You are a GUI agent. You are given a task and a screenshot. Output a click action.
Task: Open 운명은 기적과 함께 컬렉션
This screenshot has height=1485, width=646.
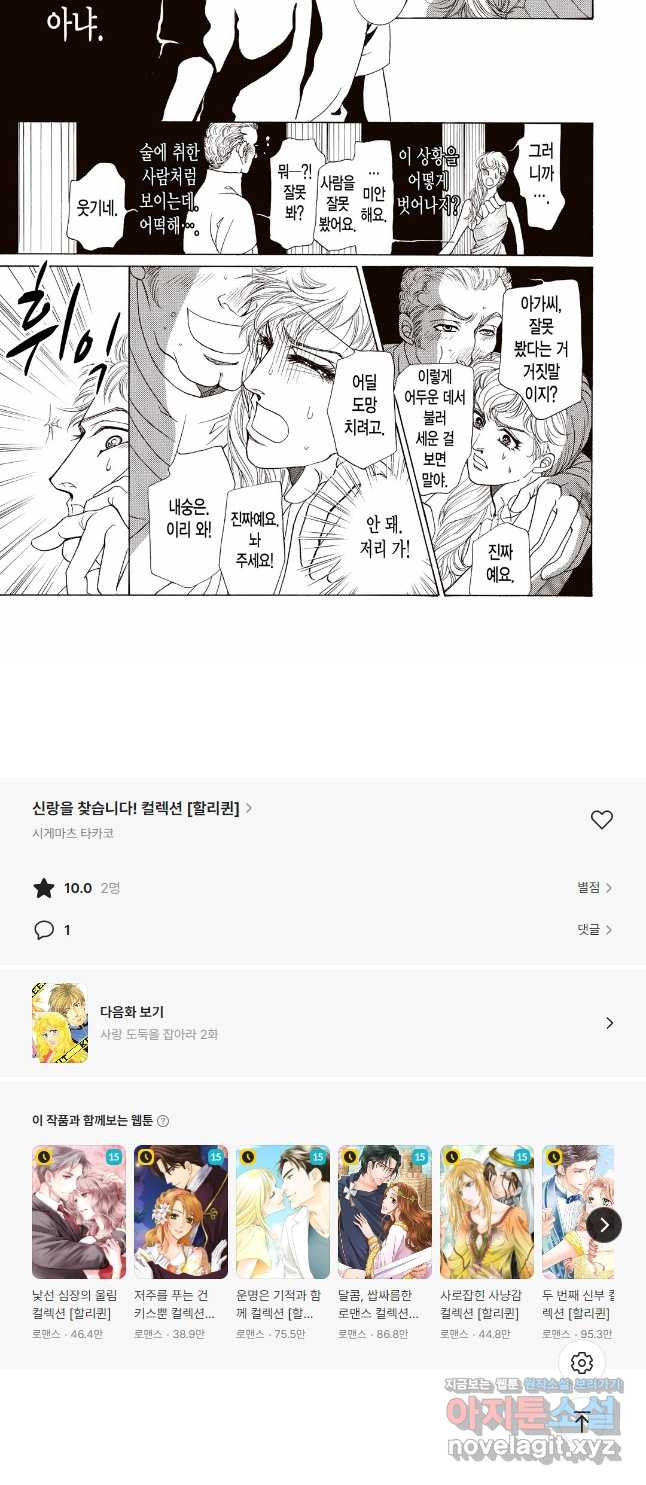[283, 1242]
